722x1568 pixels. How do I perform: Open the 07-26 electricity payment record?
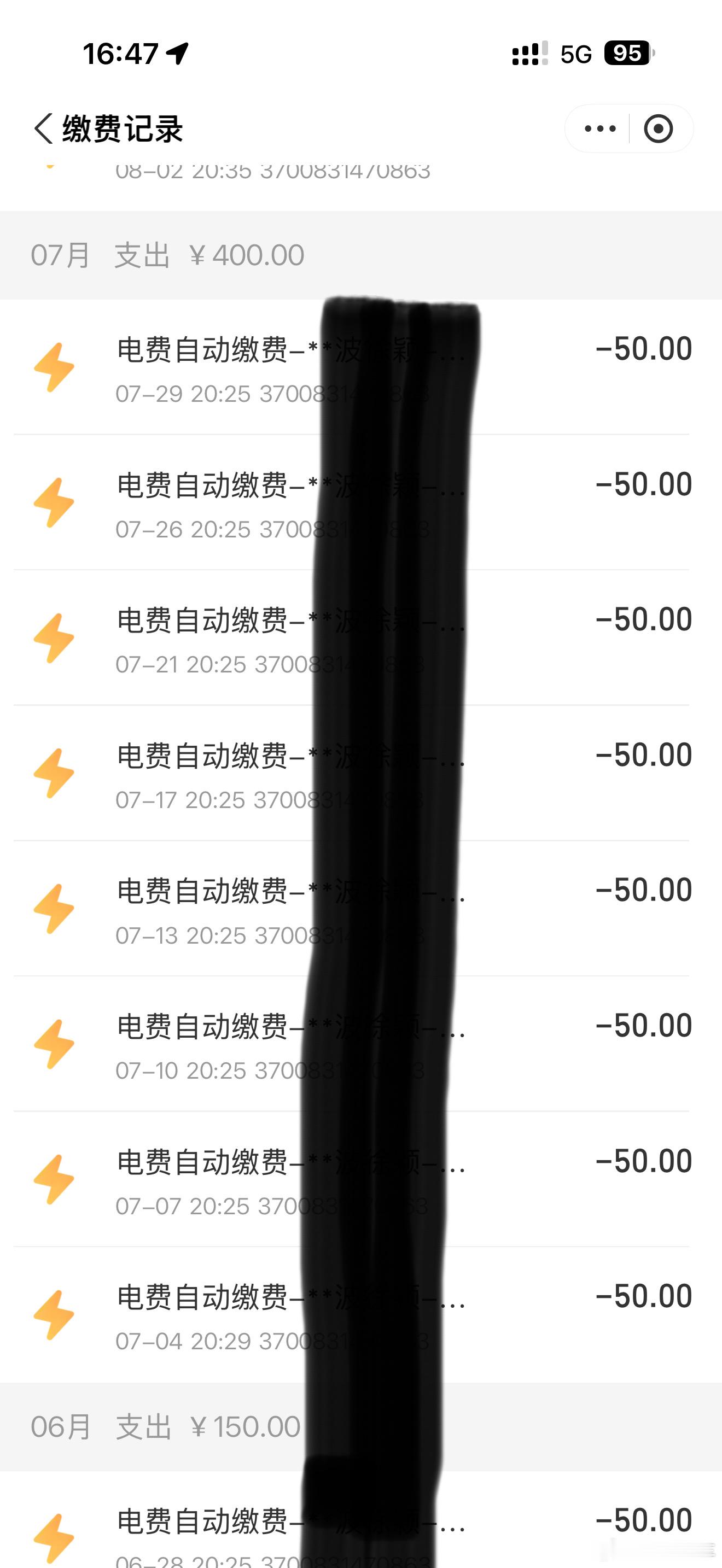click(361, 503)
